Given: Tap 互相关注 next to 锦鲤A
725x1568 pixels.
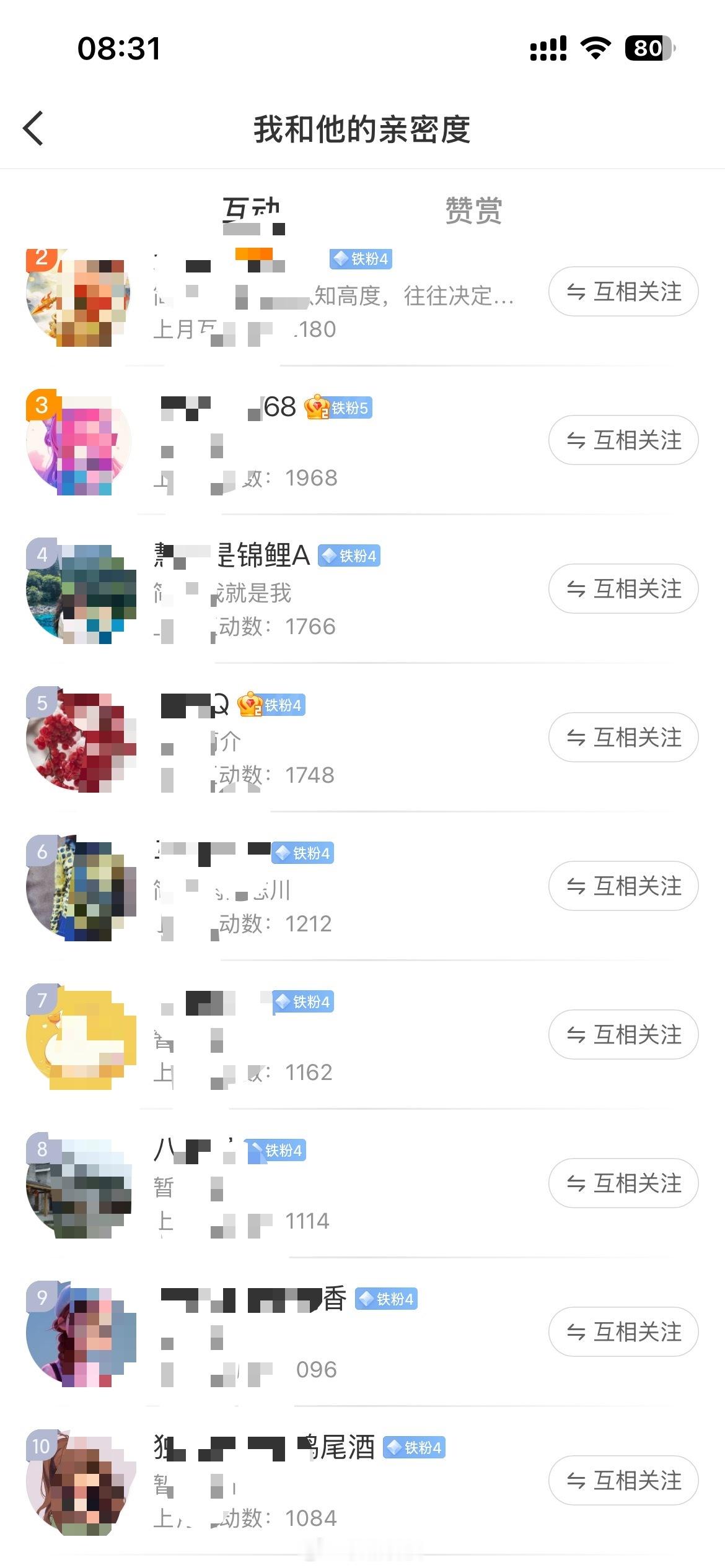Looking at the screenshot, I should (x=623, y=589).
